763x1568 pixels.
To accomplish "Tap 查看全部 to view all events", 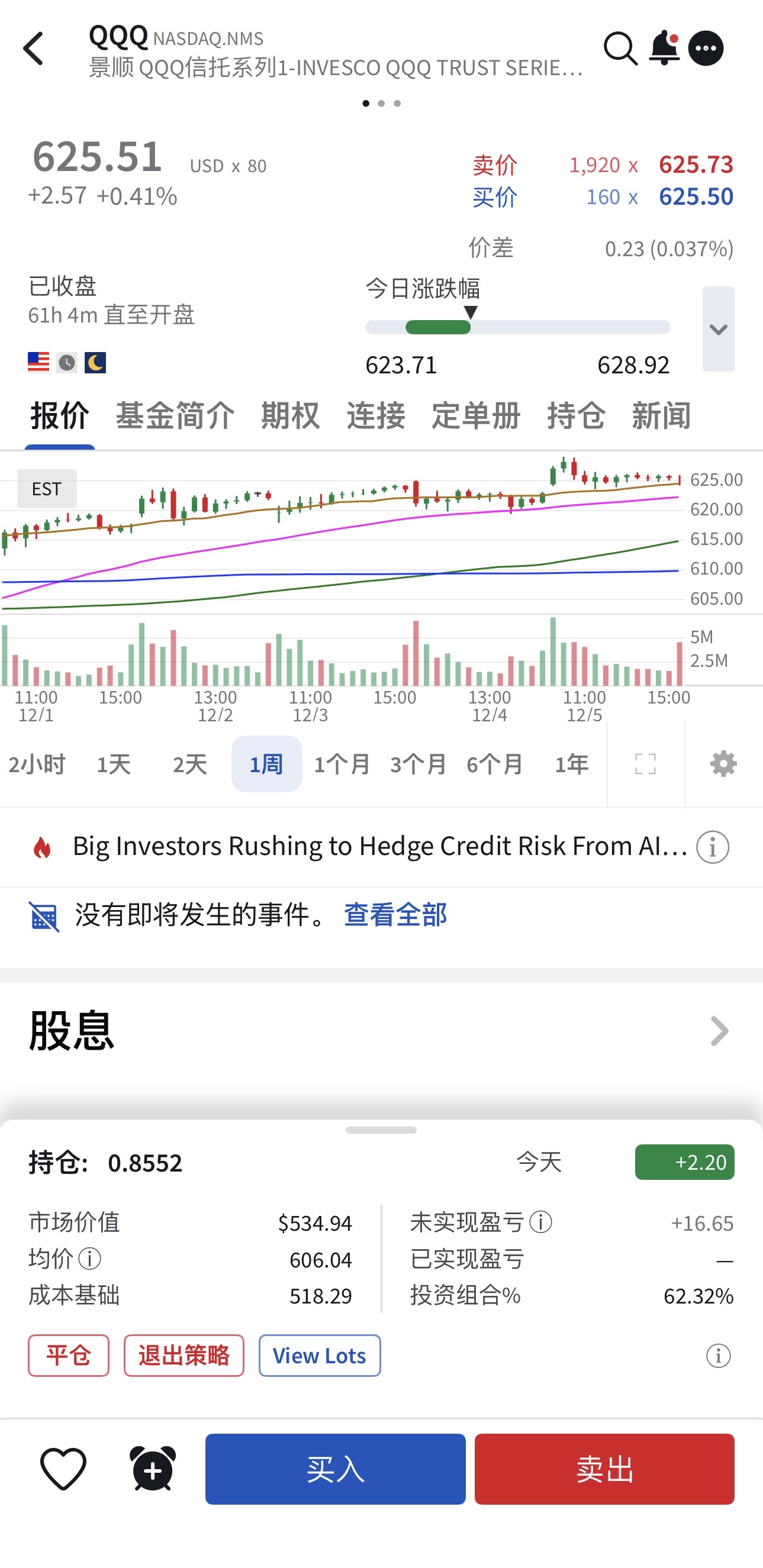I will click(395, 915).
